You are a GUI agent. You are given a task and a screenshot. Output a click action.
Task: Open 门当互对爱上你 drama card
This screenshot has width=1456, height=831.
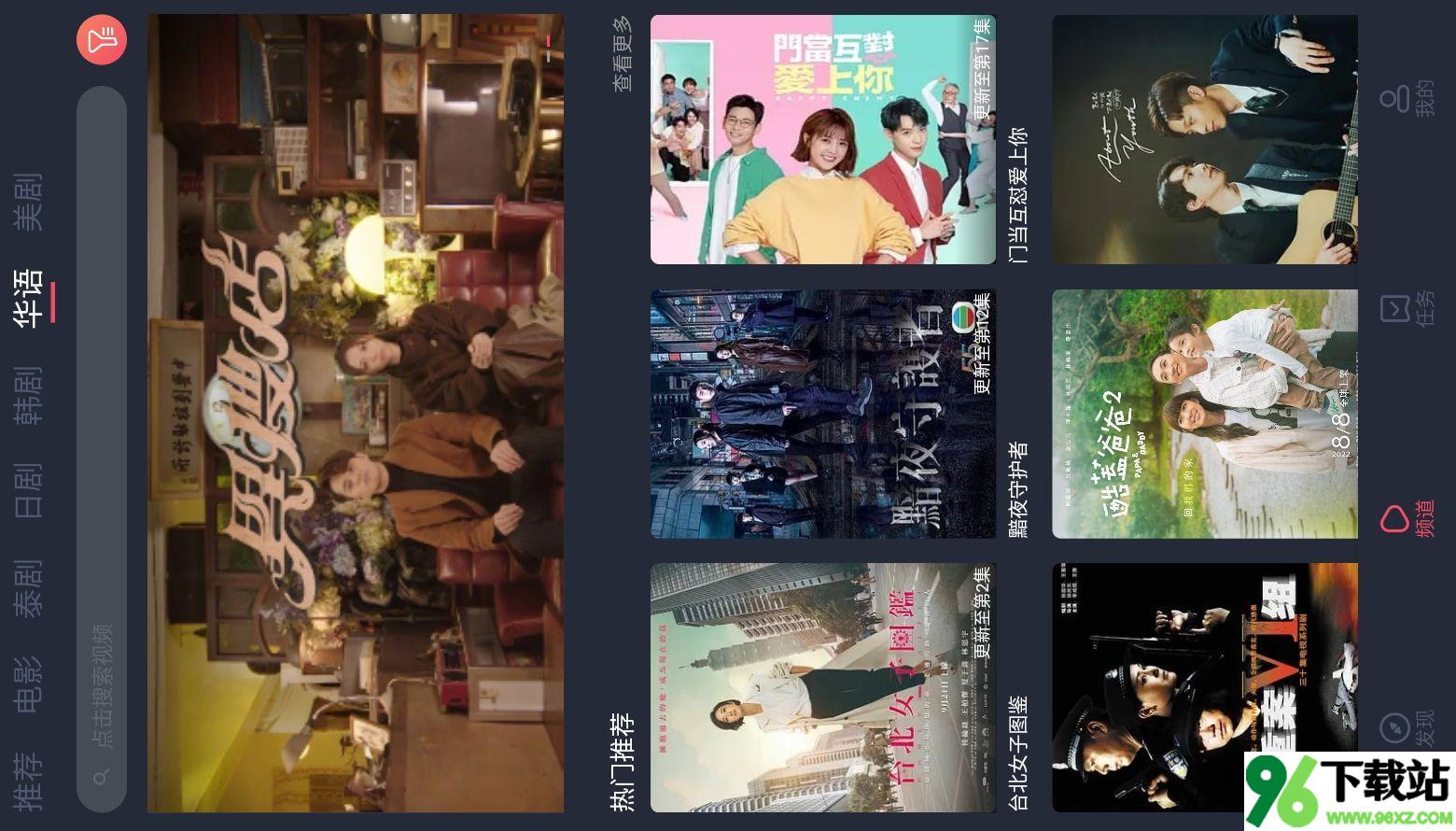point(822,139)
